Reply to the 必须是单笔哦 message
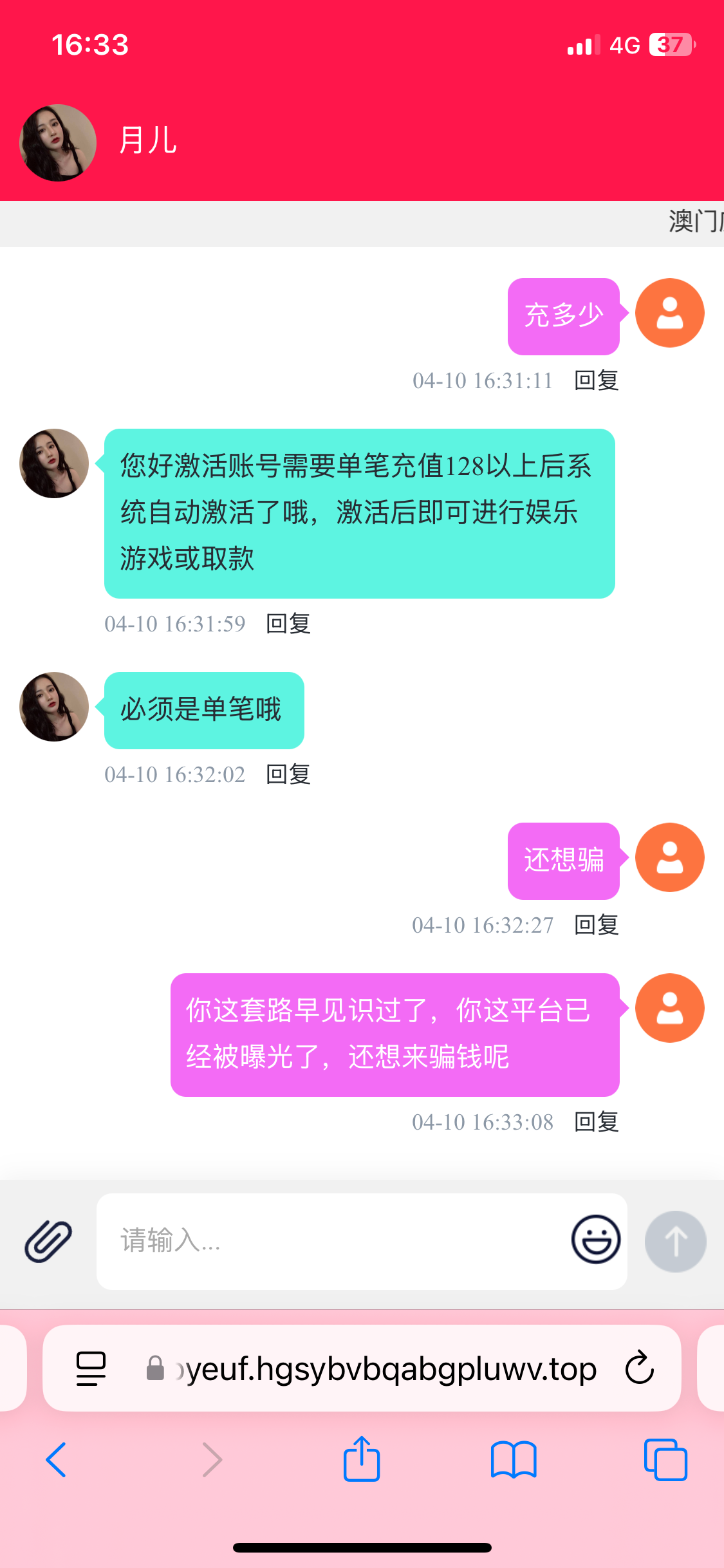724x1568 pixels. 288,774
